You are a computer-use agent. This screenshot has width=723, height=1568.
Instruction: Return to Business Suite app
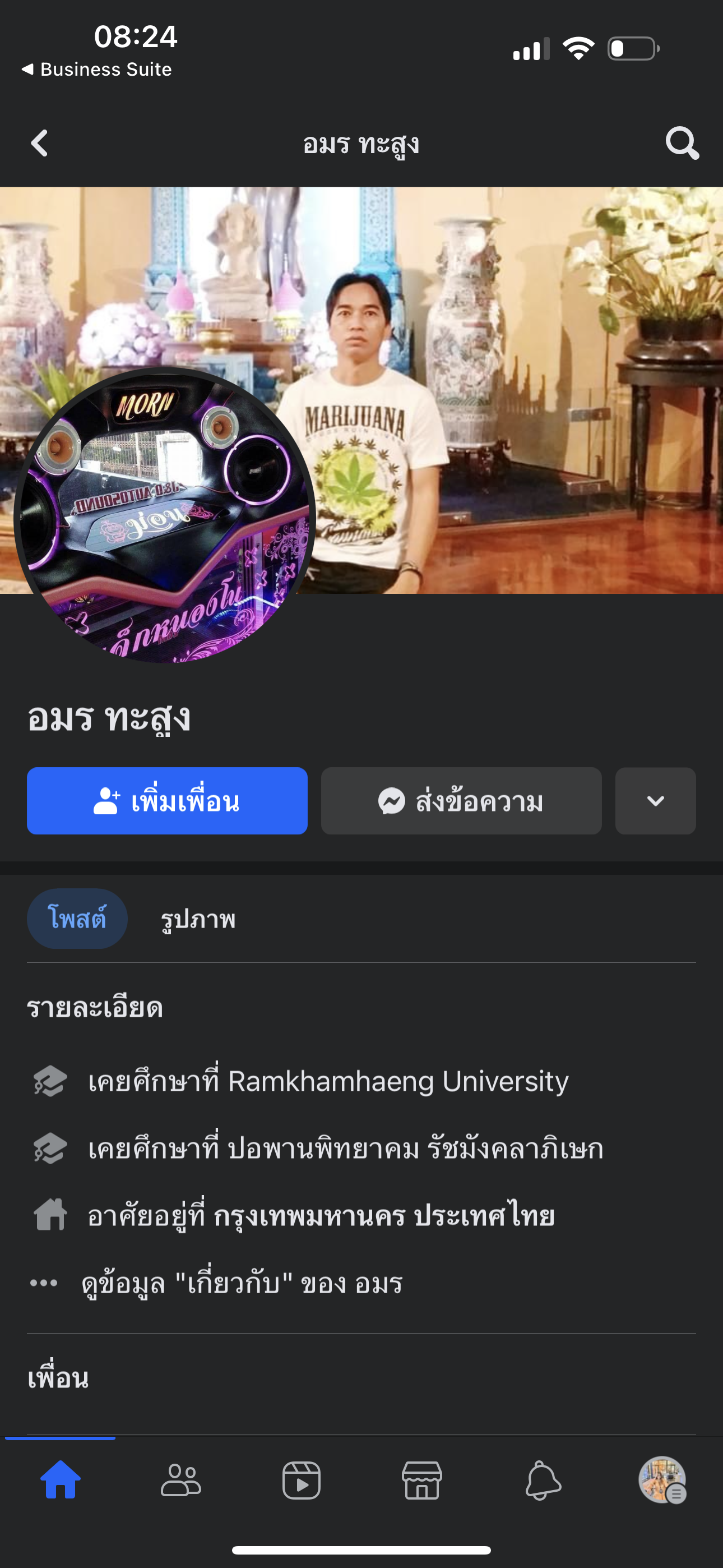pyautogui.click(x=98, y=70)
